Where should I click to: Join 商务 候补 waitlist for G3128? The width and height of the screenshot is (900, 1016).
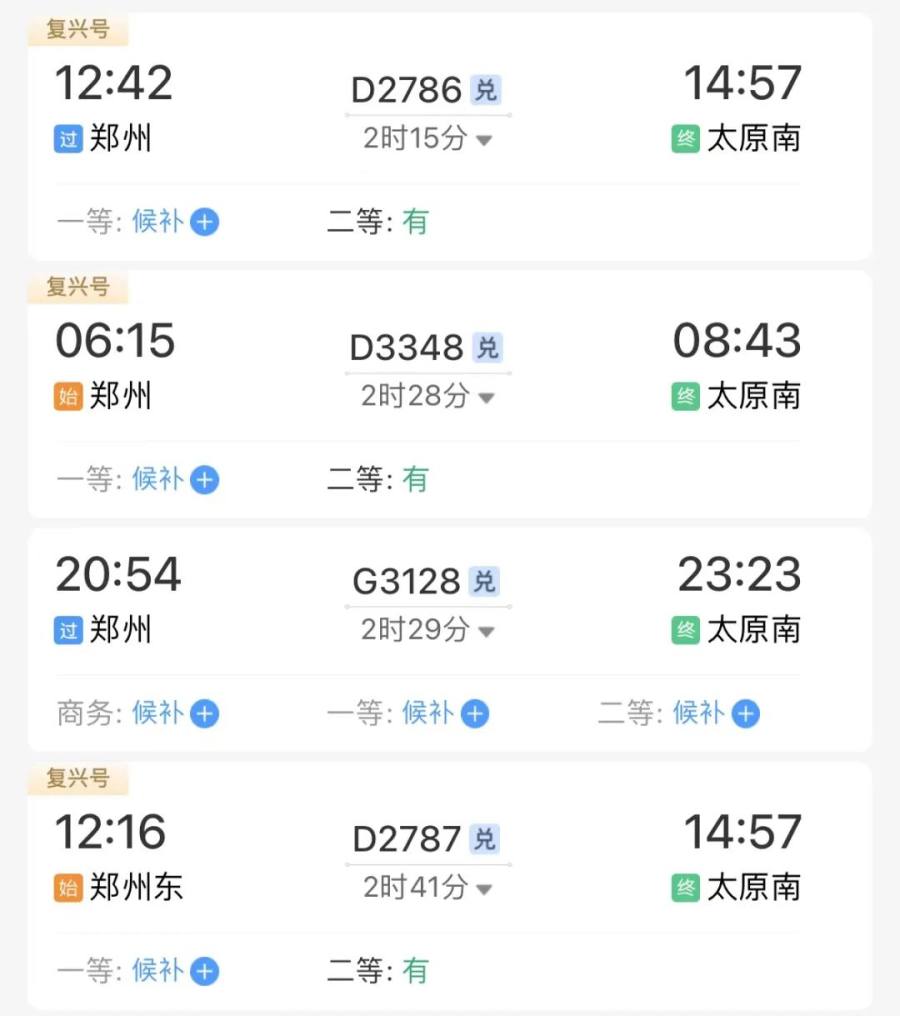[204, 714]
